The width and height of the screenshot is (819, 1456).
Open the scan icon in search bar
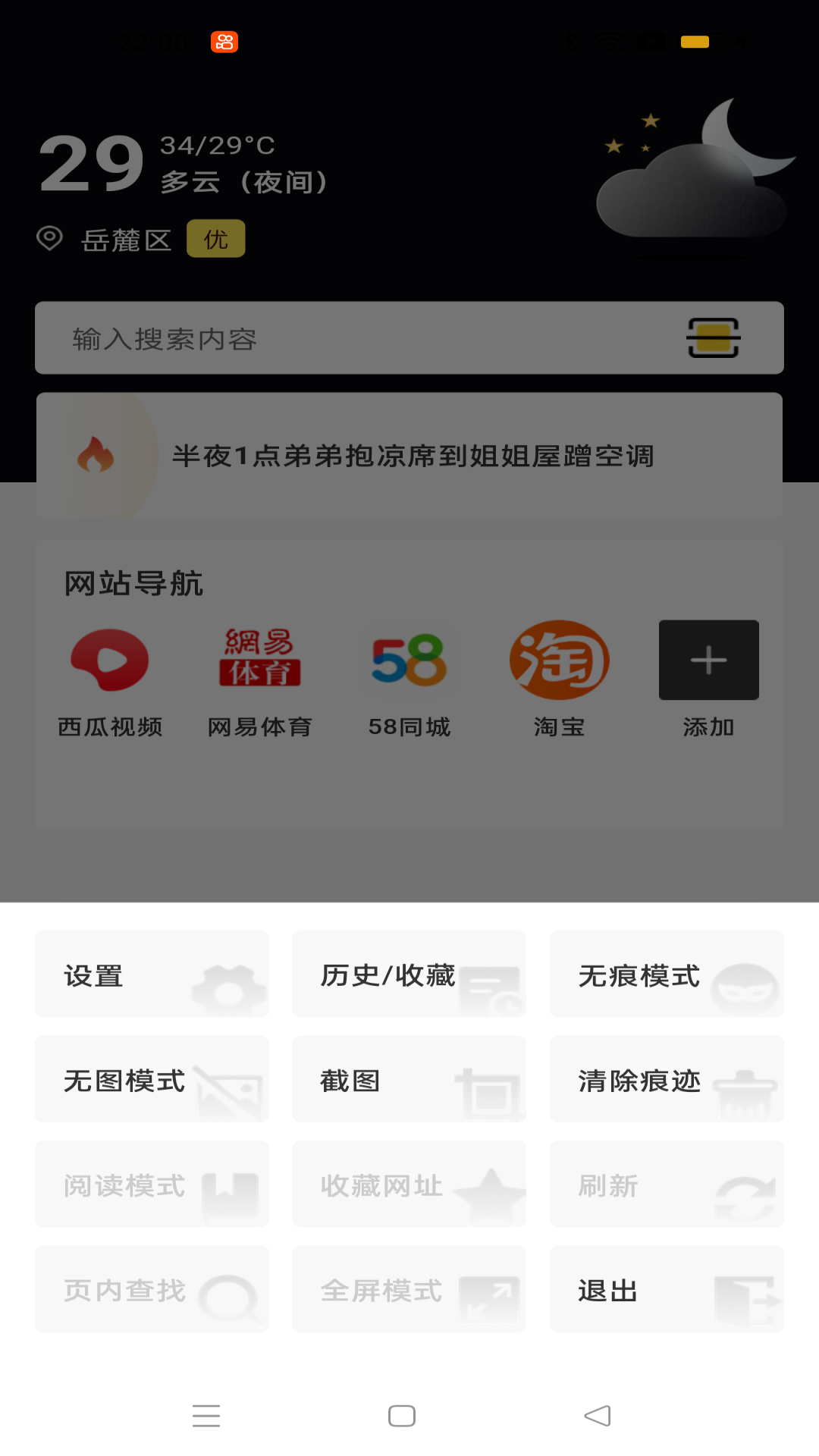[x=713, y=338]
